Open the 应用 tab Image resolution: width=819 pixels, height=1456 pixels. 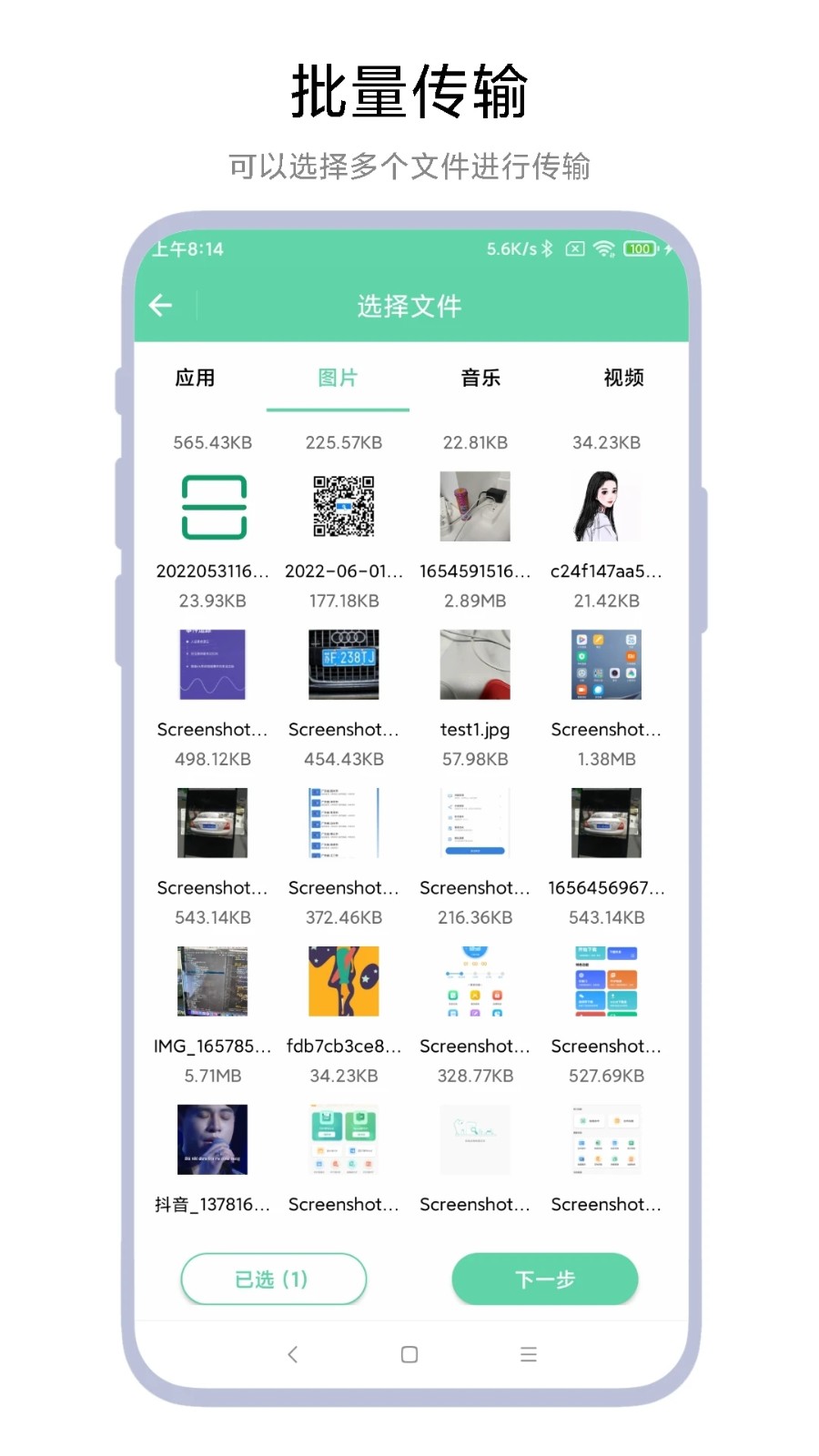[195, 378]
